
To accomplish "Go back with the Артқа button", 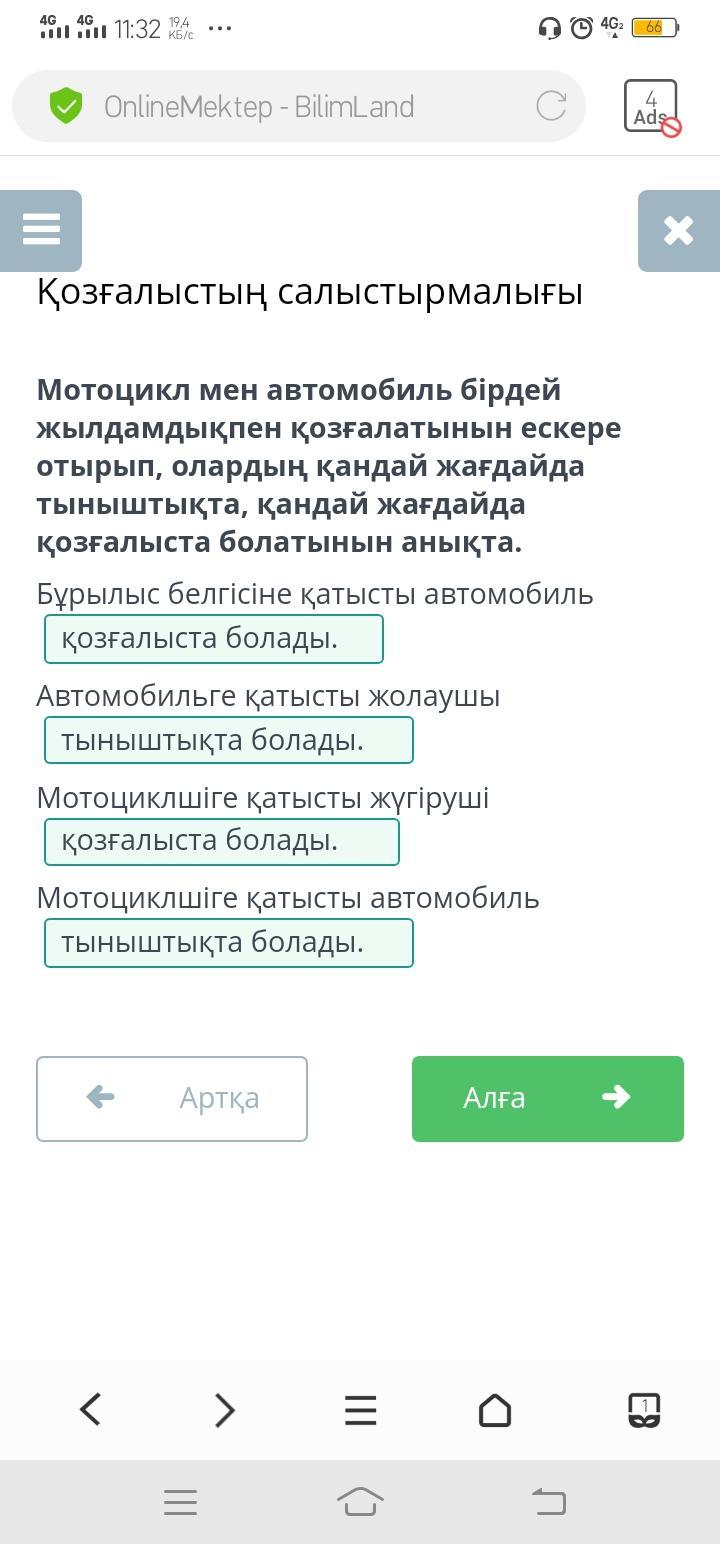I will (x=172, y=1098).
